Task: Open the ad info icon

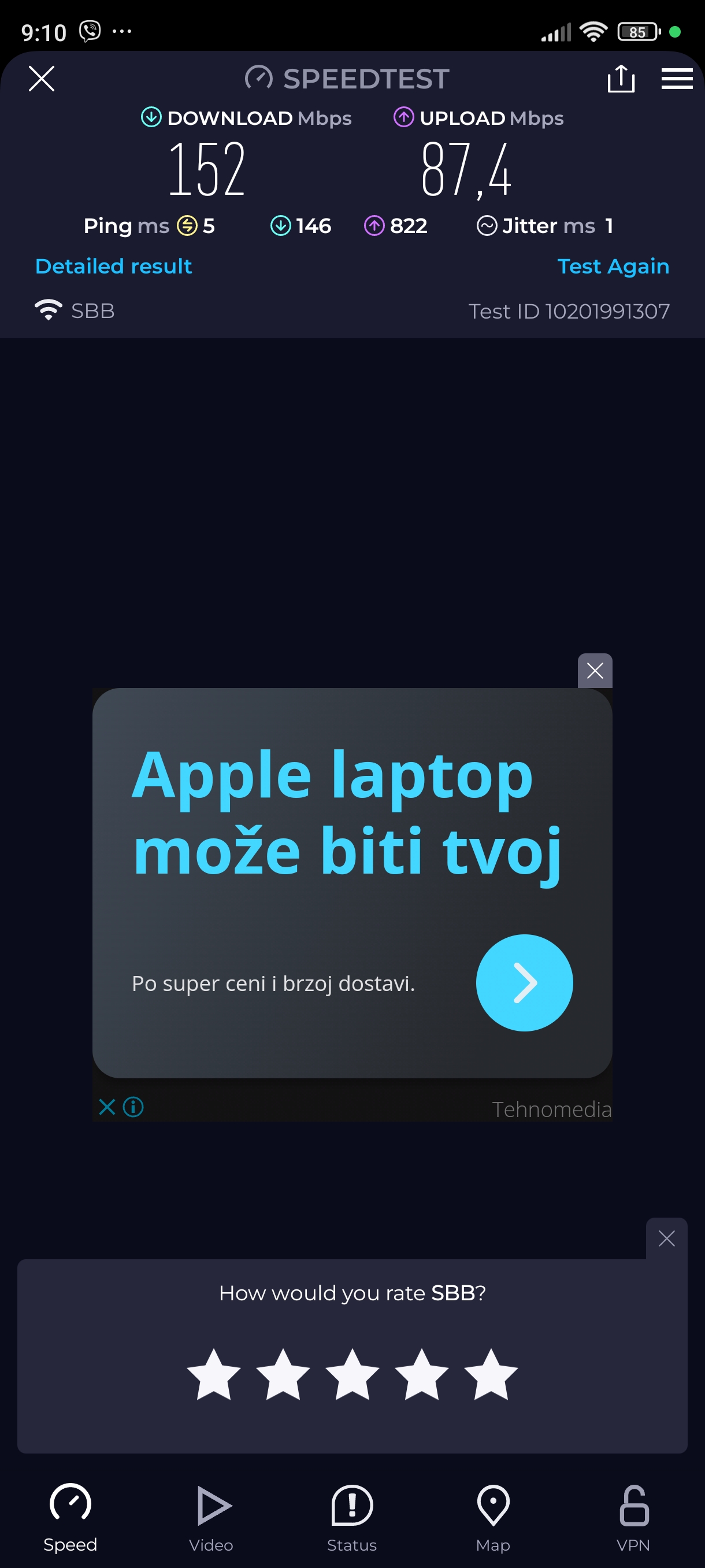Action: pos(133,1107)
